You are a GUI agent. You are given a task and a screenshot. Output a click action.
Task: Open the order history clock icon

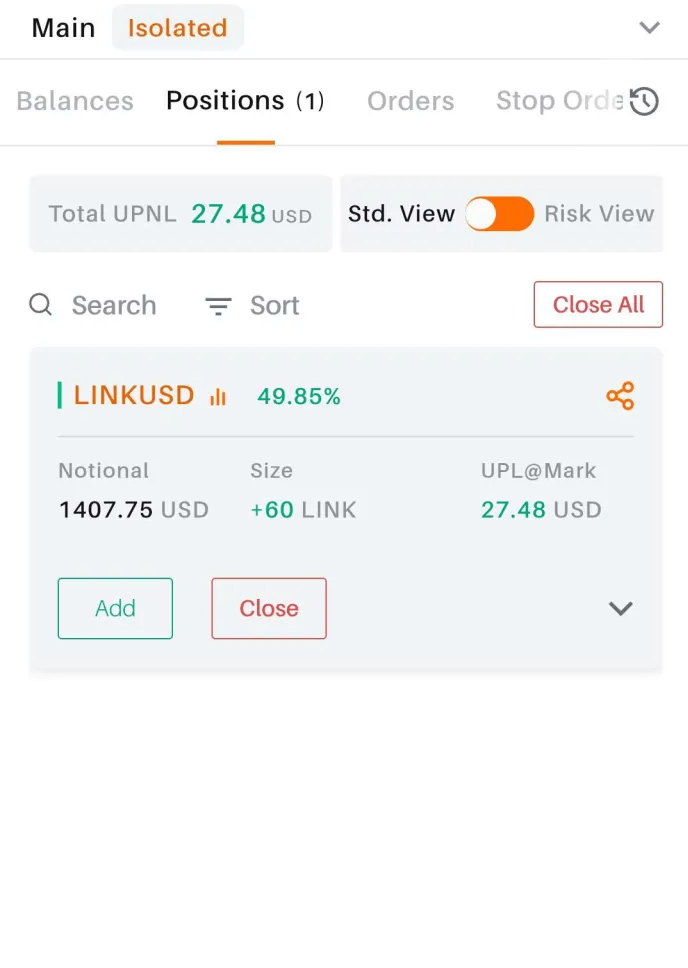[x=645, y=101]
